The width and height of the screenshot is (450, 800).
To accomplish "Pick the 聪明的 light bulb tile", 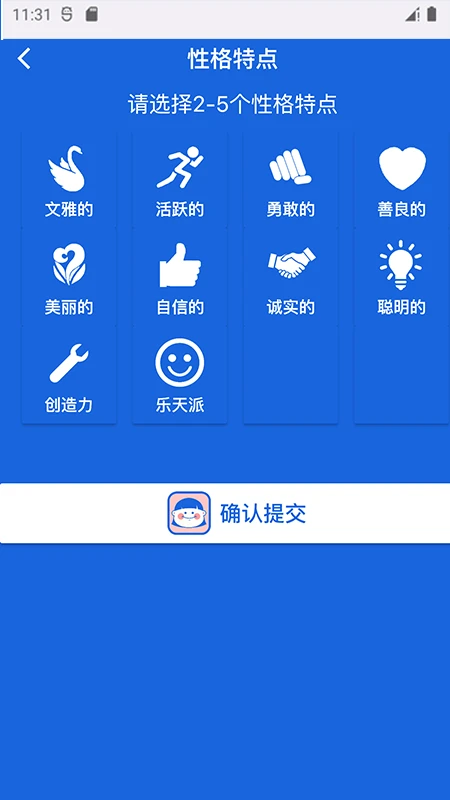I will [x=402, y=277].
